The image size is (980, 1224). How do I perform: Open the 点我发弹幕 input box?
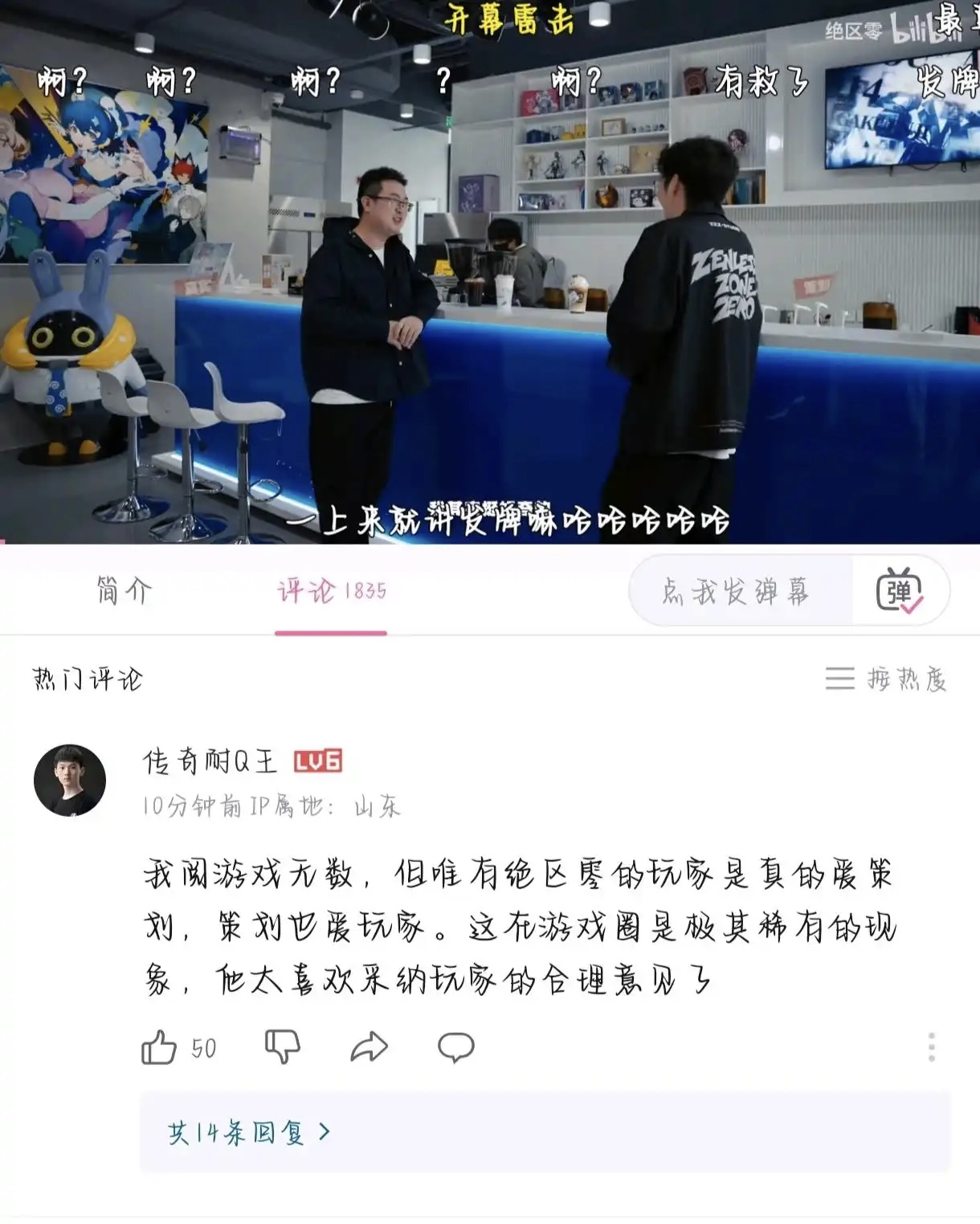(x=737, y=592)
